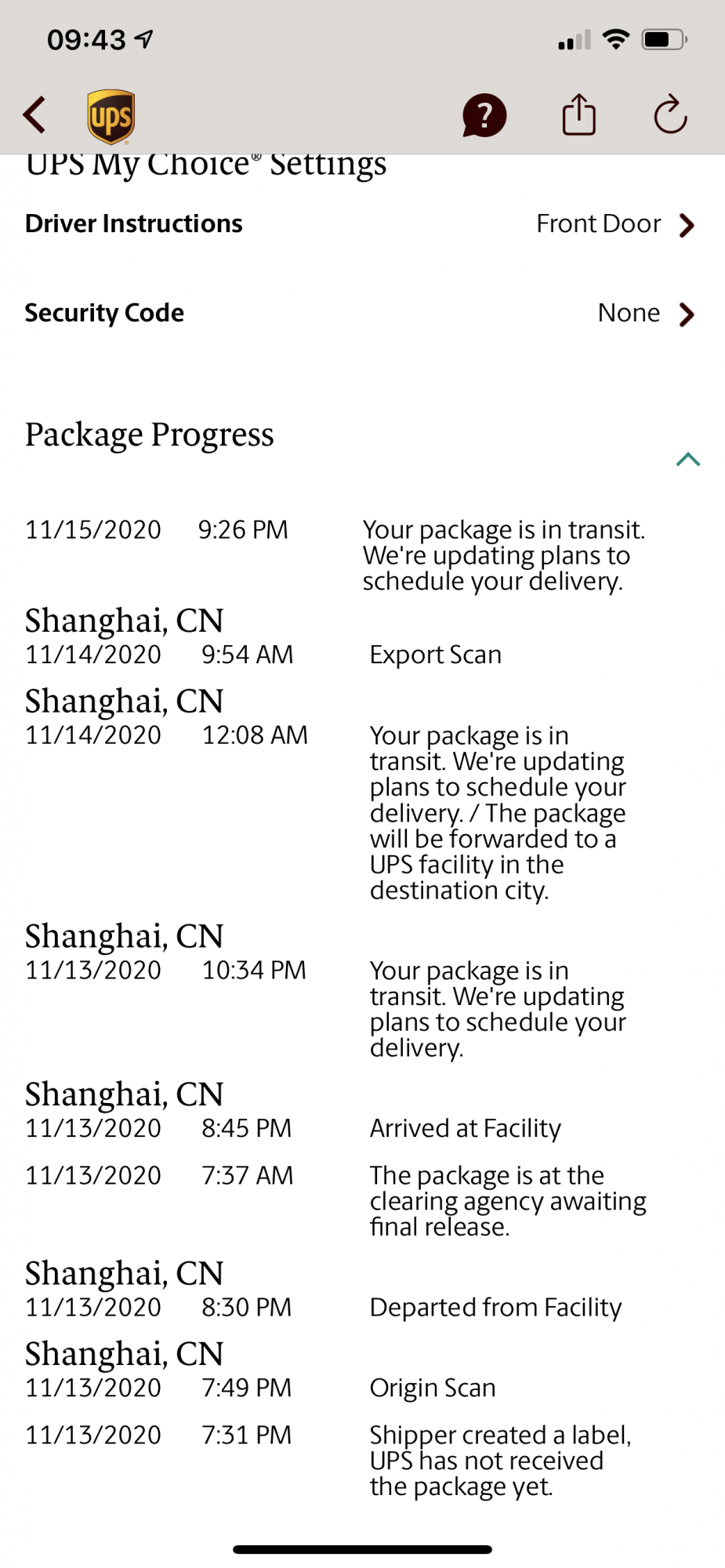Refresh the package tracking details
725x1568 pixels.
click(x=670, y=115)
